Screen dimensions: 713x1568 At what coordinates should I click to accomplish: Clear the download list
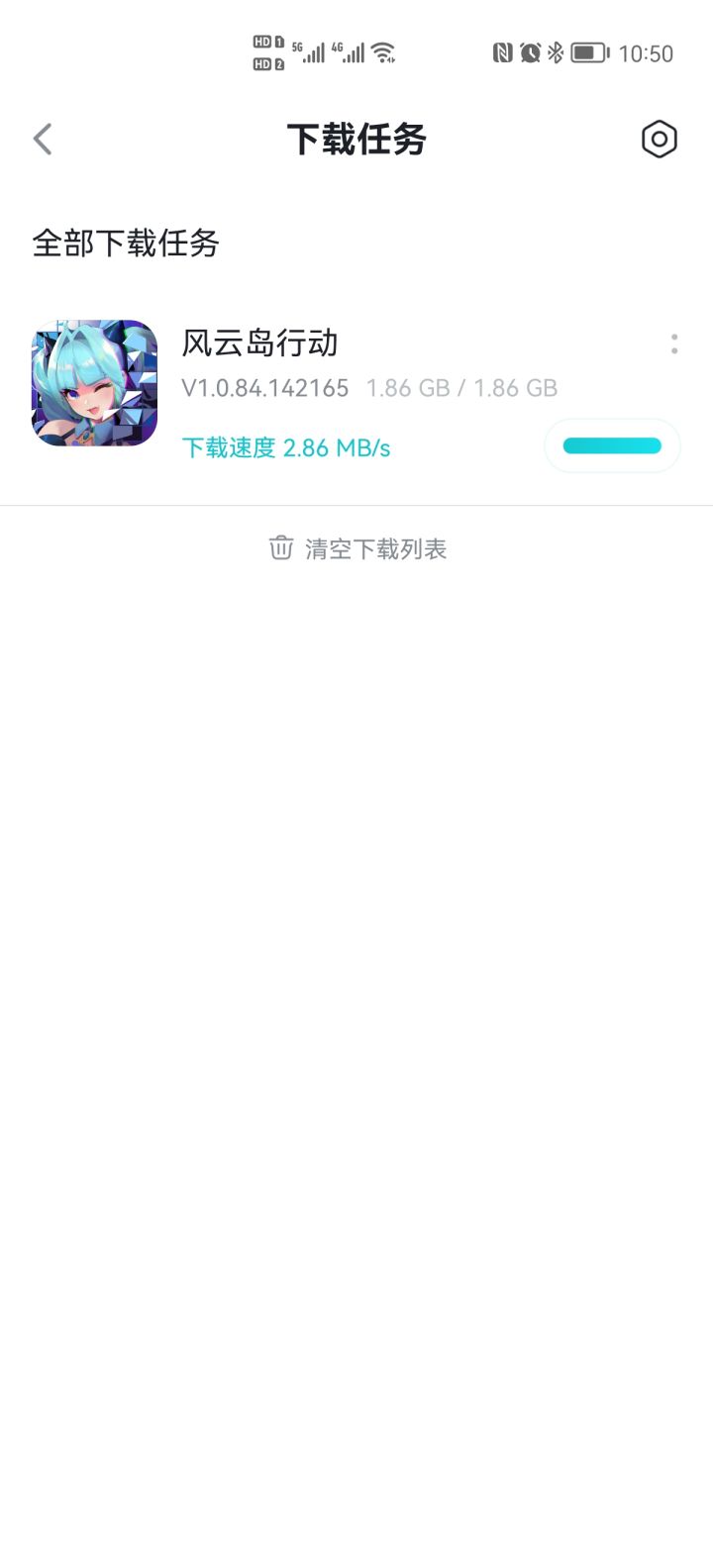(x=357, y=548)
